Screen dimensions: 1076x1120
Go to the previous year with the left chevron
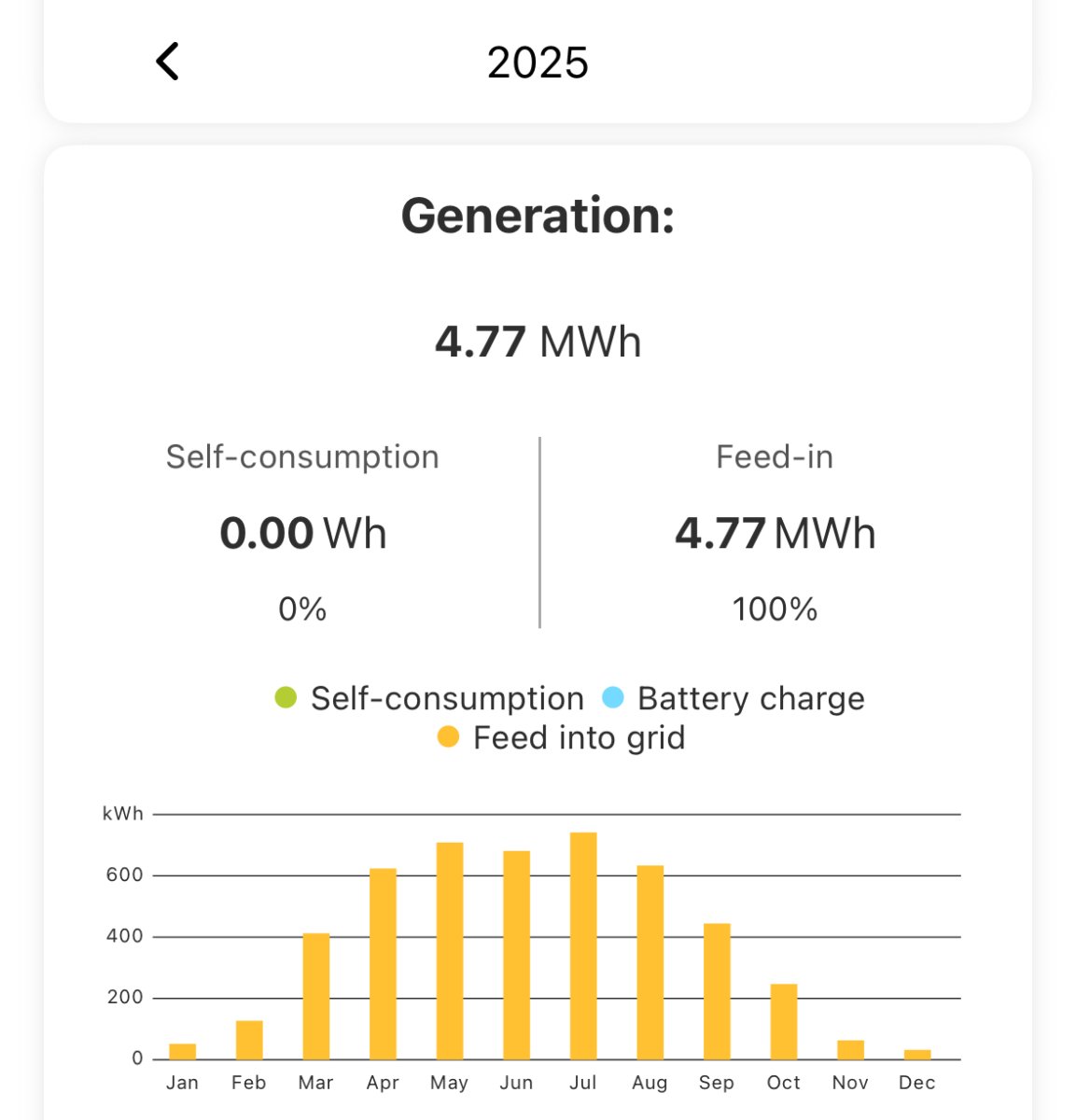tap(167, 63)
